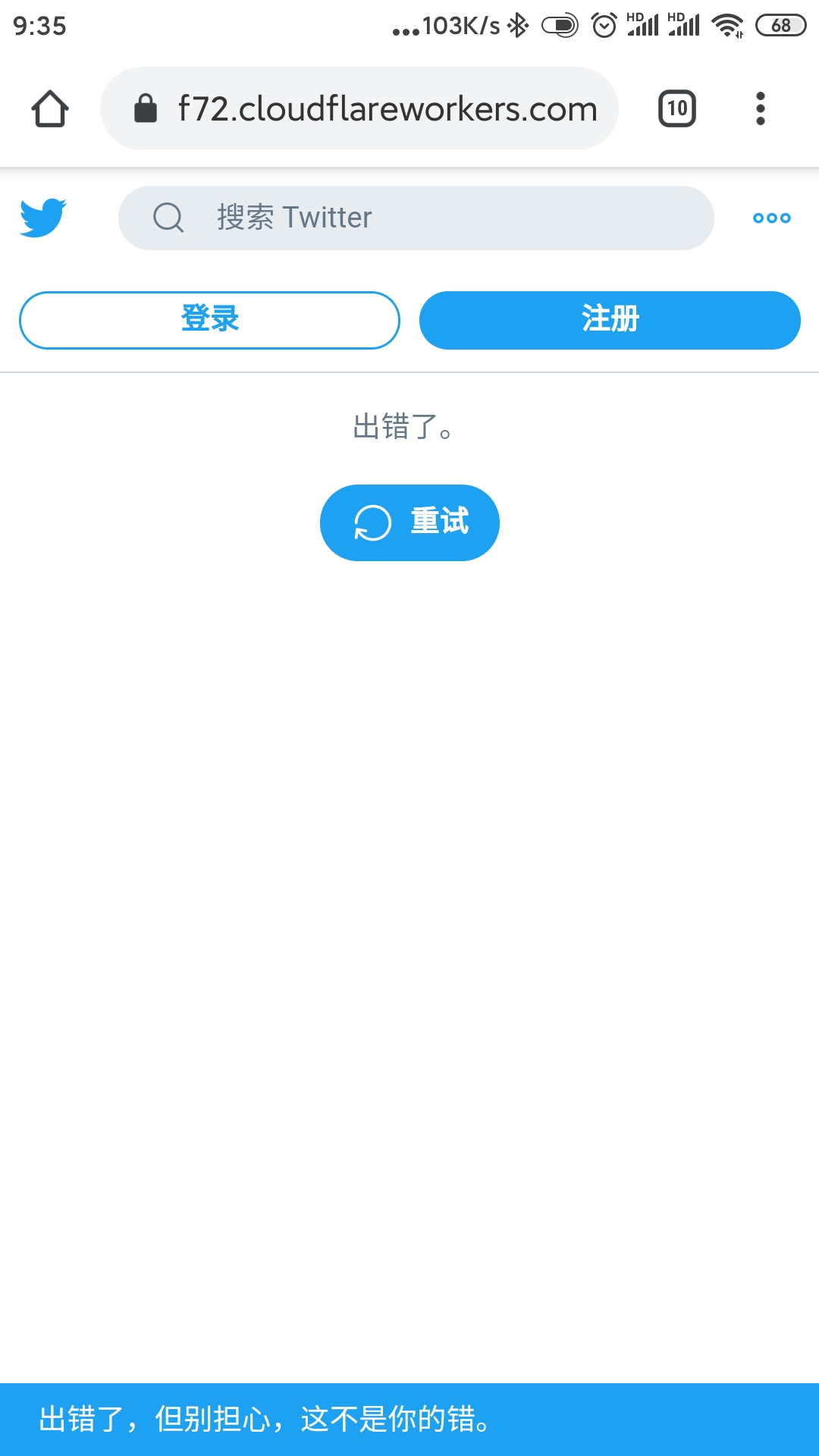Viewport: 819px width, 1456px height.
Task: Click the padlock security icon in address bar
Action: [x=144, y=108]
